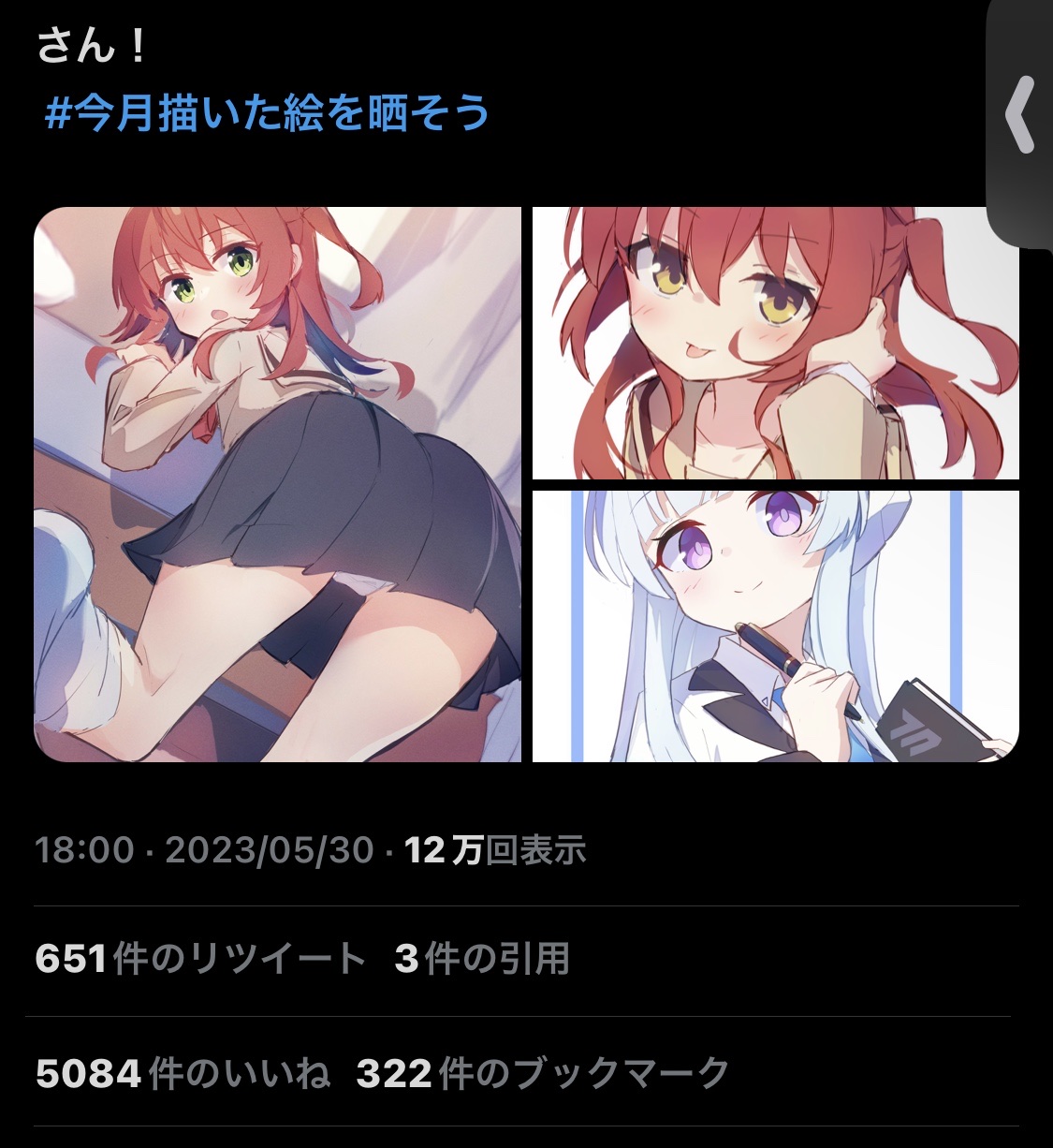View the 651件のリツイート list

(x=199, y=959)
